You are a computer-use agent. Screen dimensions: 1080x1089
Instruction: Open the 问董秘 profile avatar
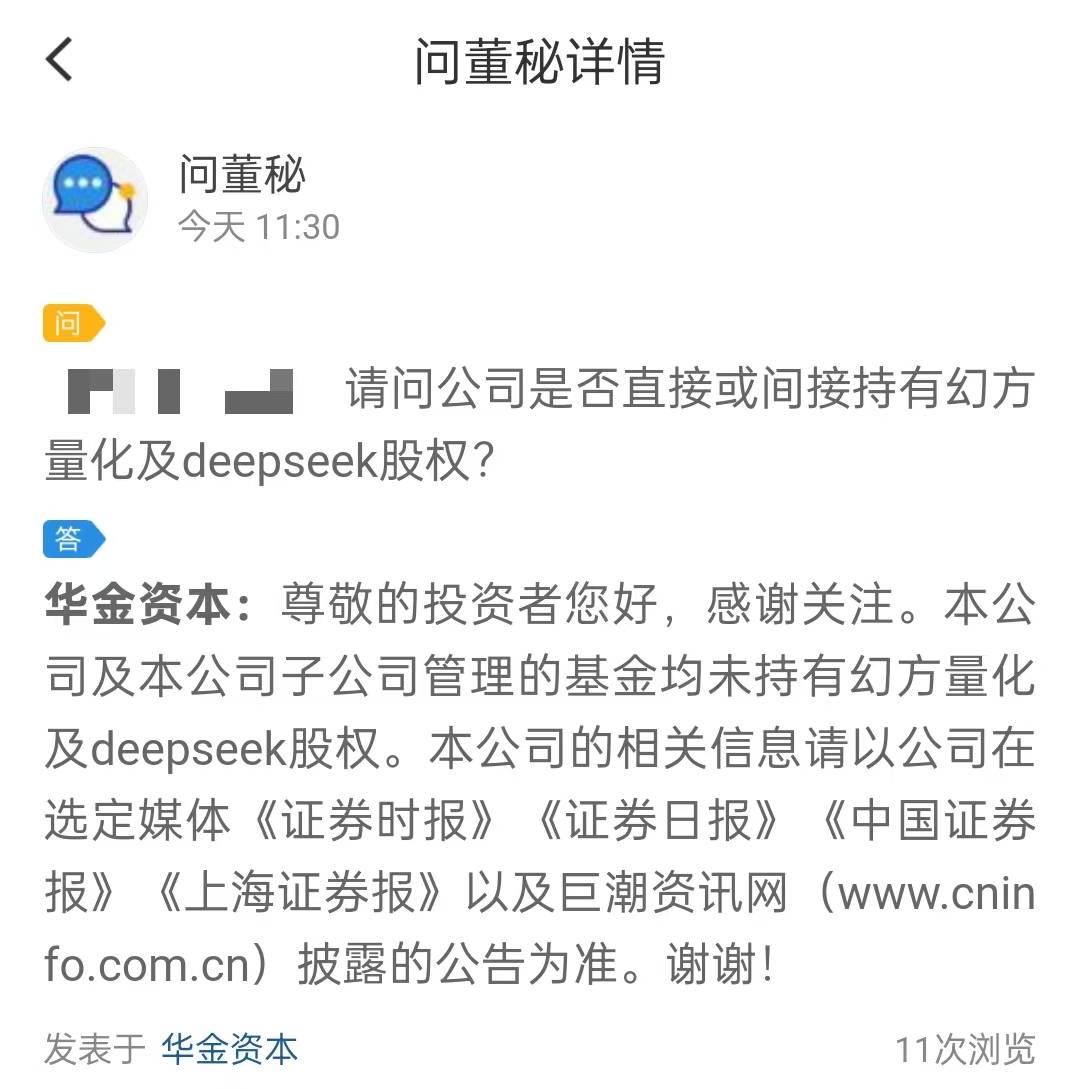95,199
